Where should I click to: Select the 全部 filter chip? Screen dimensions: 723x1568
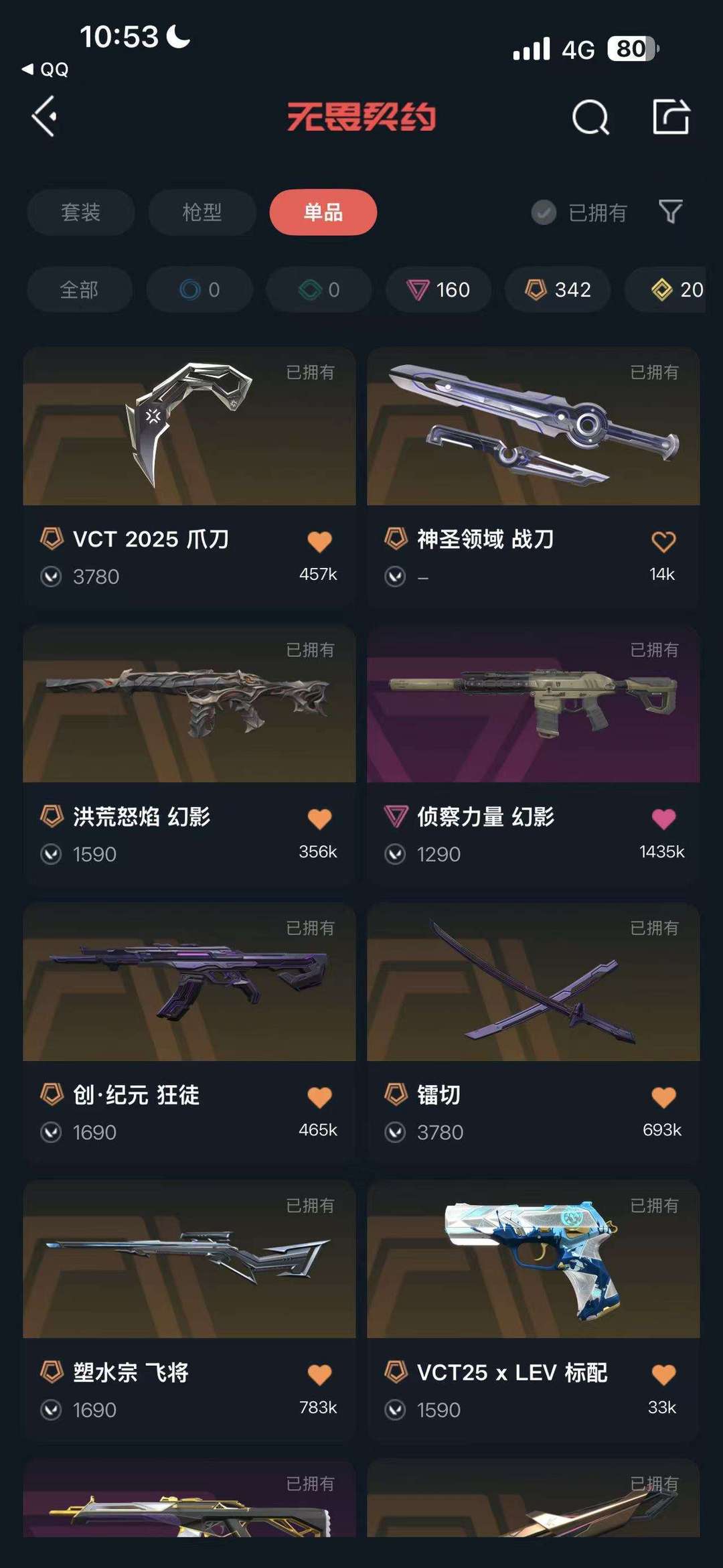tap(79, 289)
